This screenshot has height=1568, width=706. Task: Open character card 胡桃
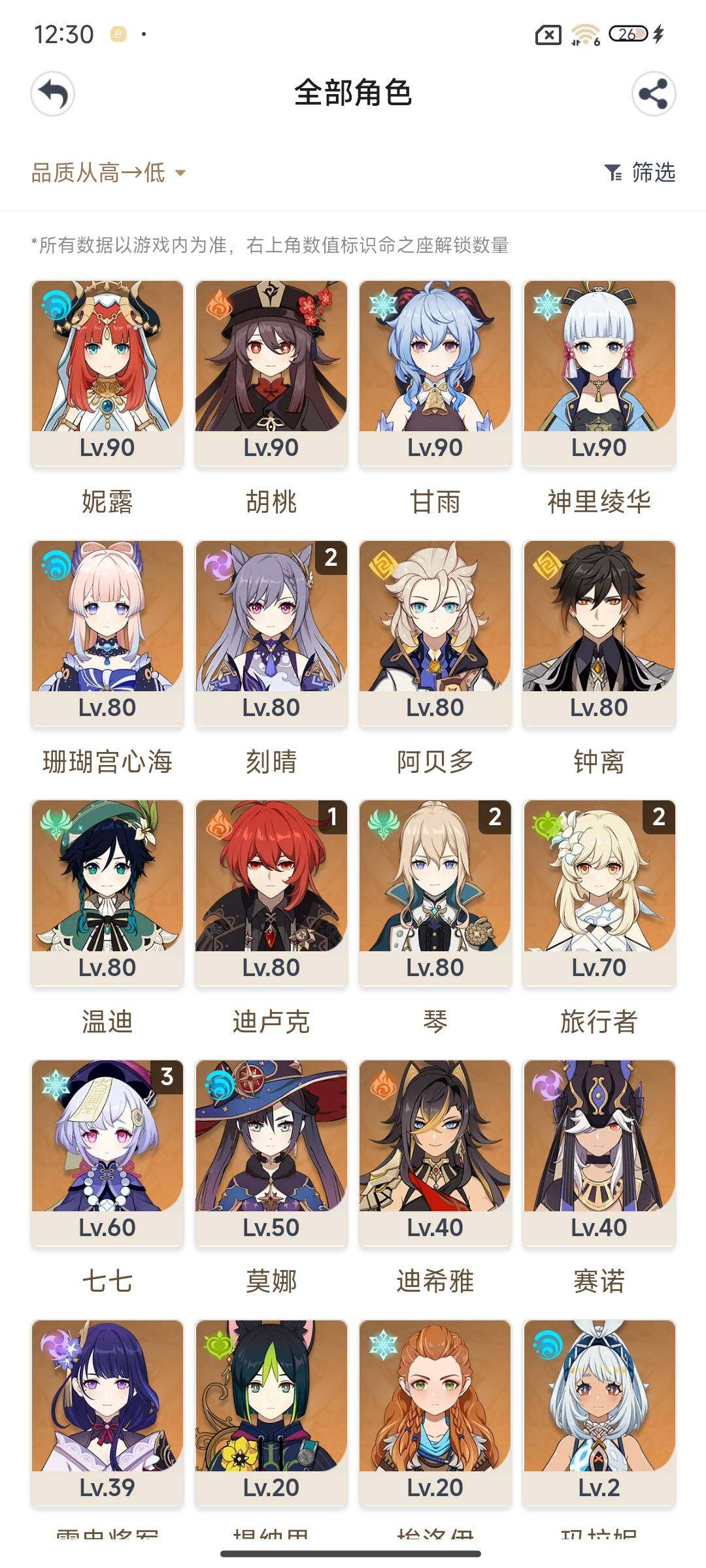271,372
